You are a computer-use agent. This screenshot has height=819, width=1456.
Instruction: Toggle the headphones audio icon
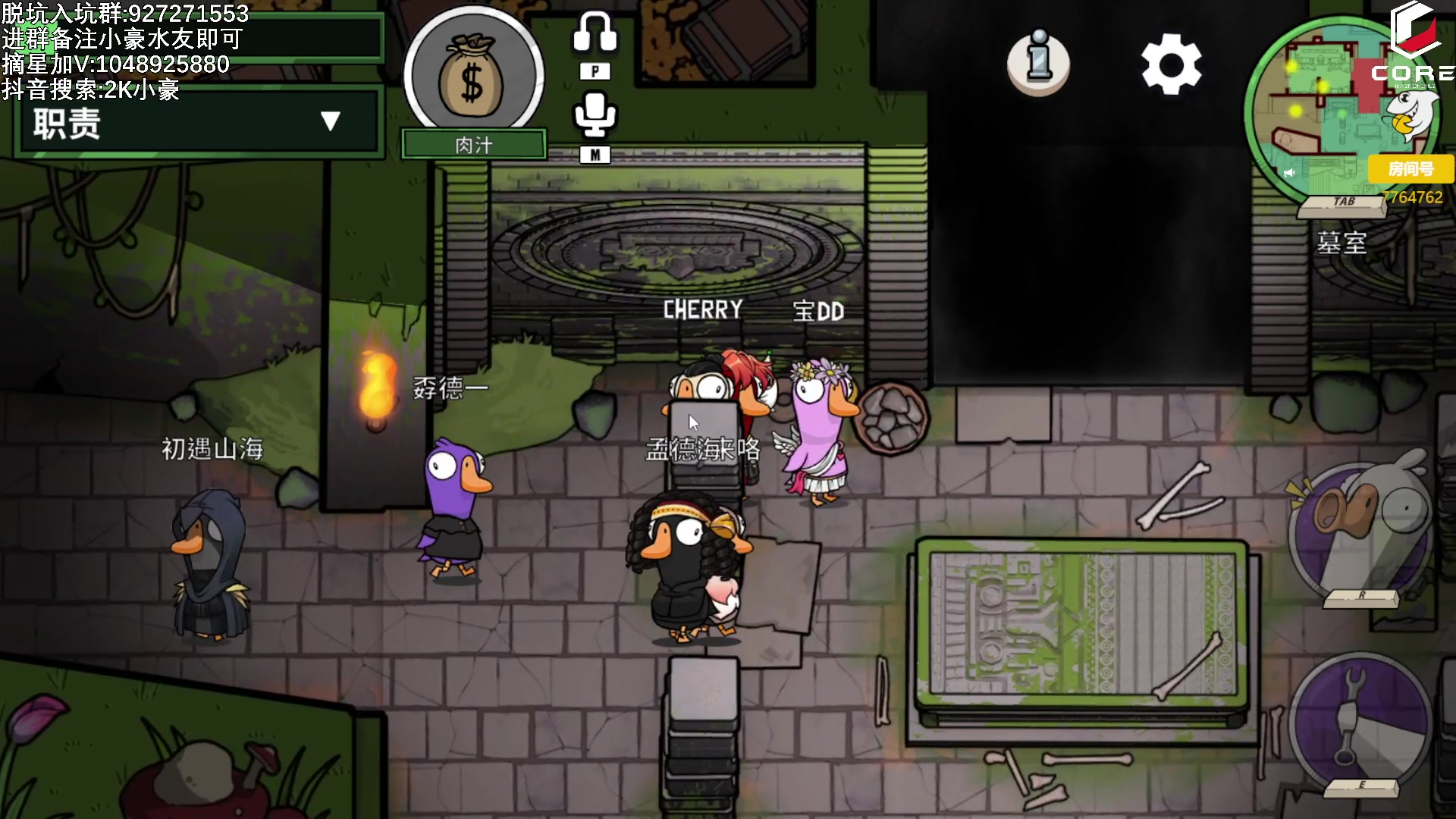click(x=595, y=34)
